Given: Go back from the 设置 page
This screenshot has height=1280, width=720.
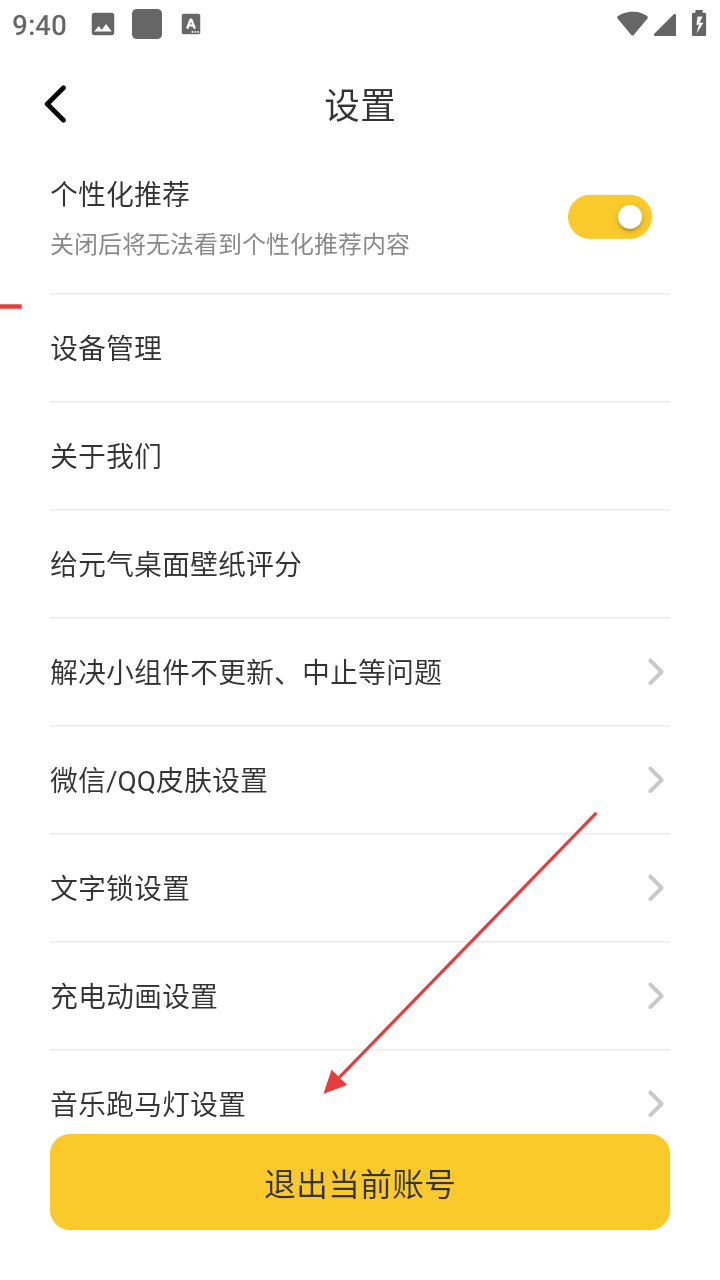Looking at the screenshot, I should [x=56, y=104].
